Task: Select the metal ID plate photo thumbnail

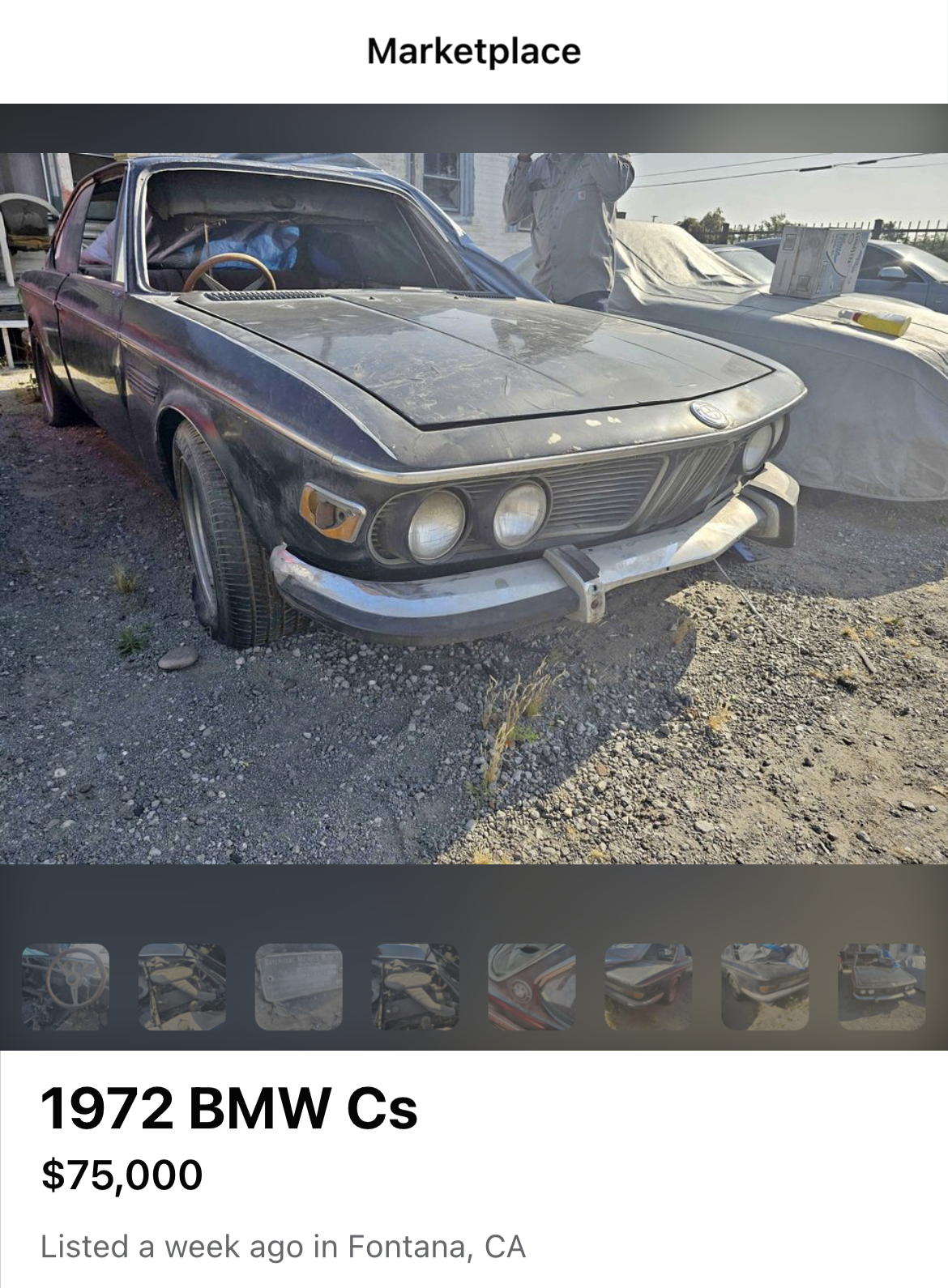Action: click(x=299, y=987)
